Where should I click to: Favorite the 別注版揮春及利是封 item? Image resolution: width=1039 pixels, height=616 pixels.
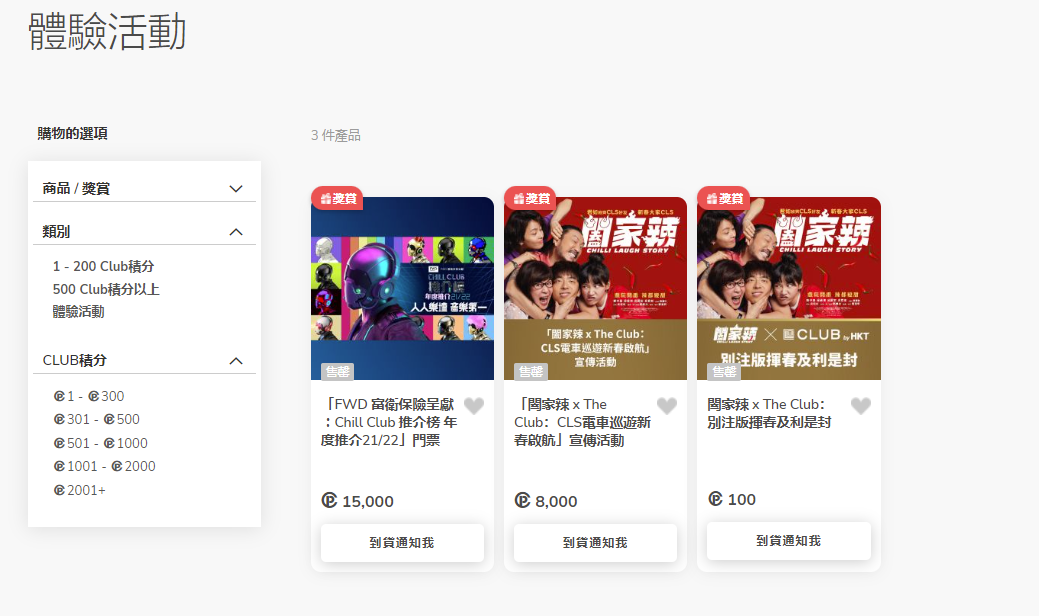[x=860, y=405]
